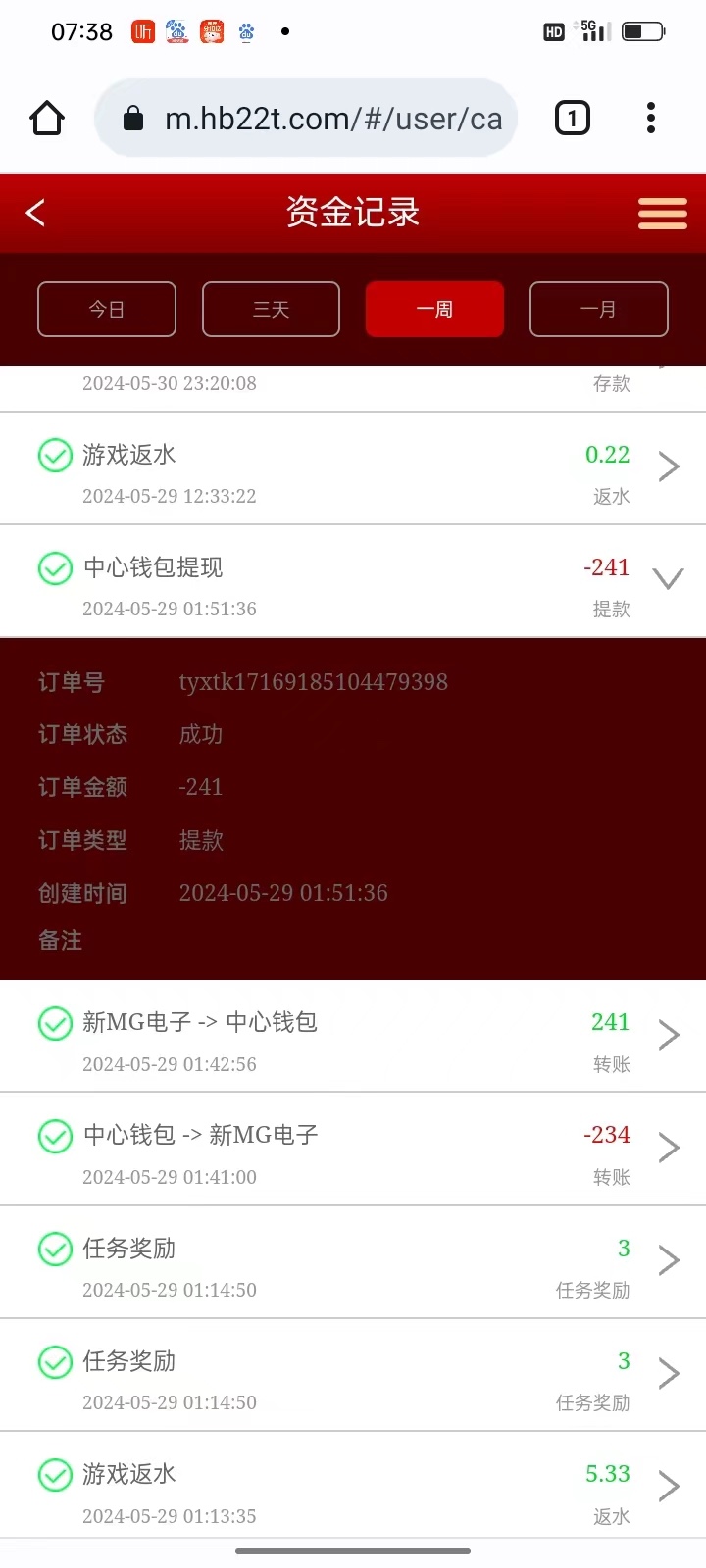Open the browser overflow menu with three dots
The height and width of the screenshot is (1568, 706).
pyautogui.click(x=650, y=118)
